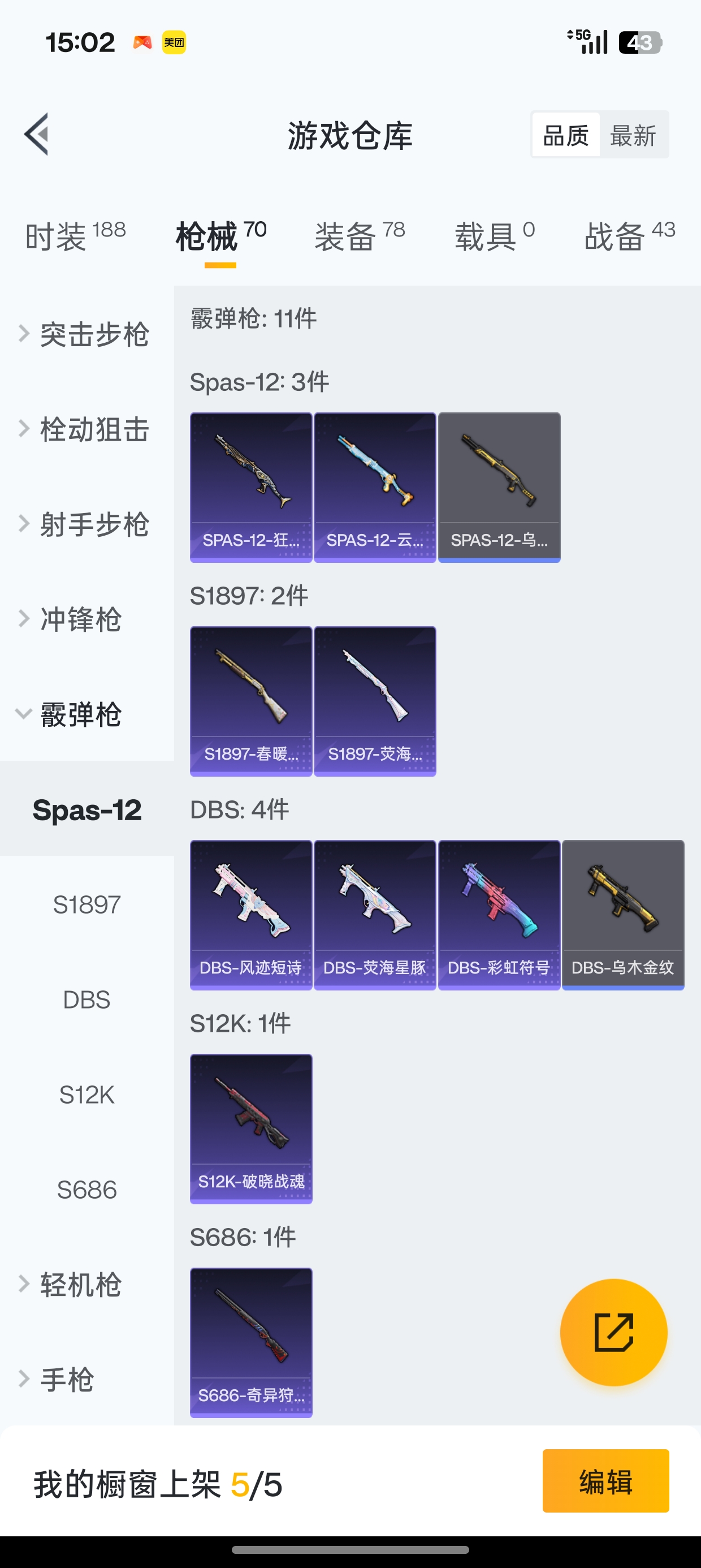701x1568 pixels.
Task: Open the DBS-风迹短诗 skin
Action: point(250,914)
